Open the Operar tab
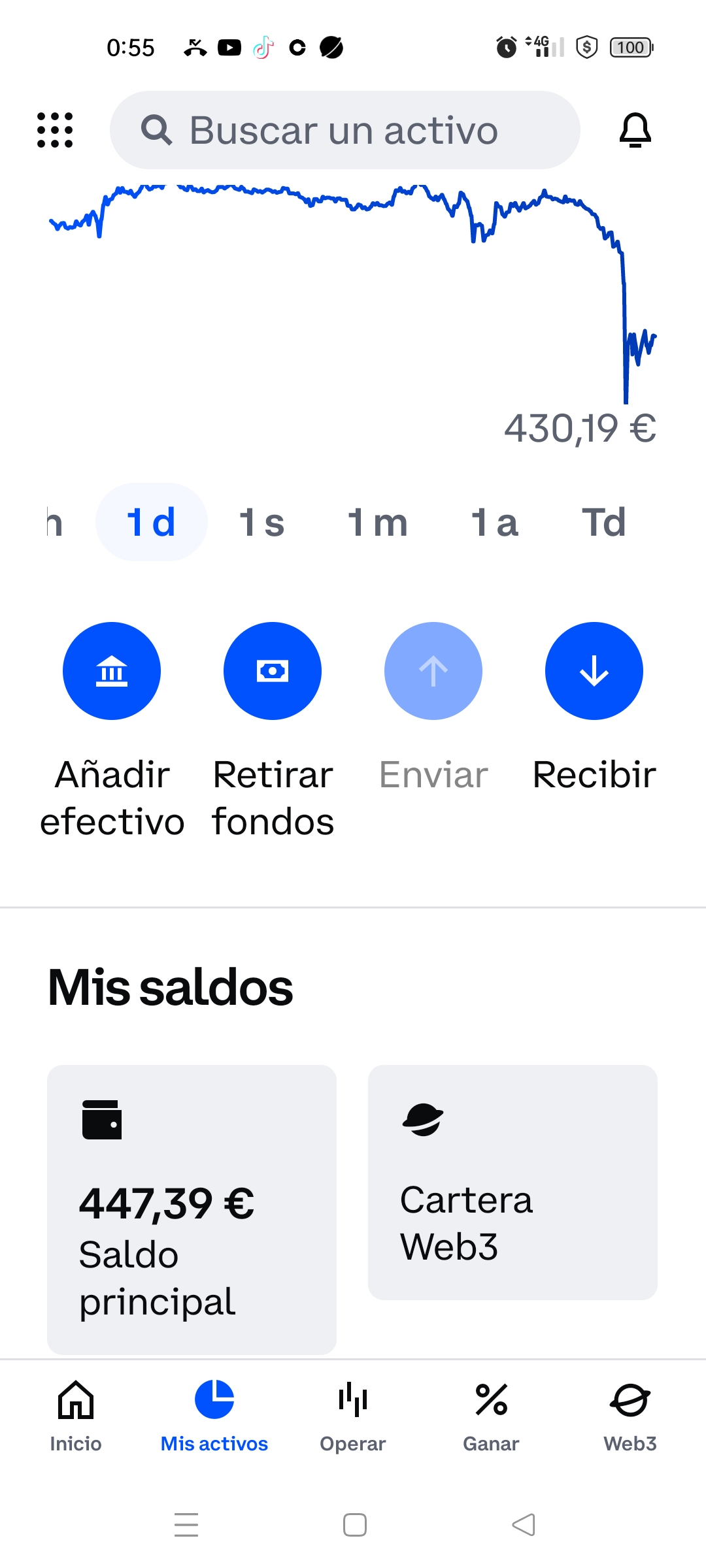Viewport: 706px width, 1568px height. (353, 1415)
